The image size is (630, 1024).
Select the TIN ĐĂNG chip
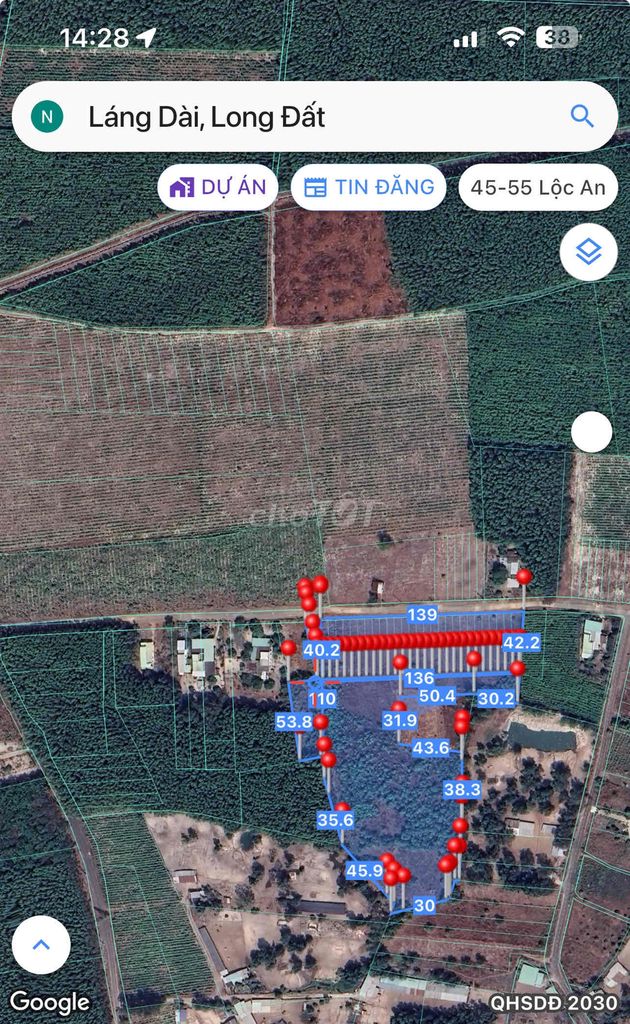[x=368, y=187]
